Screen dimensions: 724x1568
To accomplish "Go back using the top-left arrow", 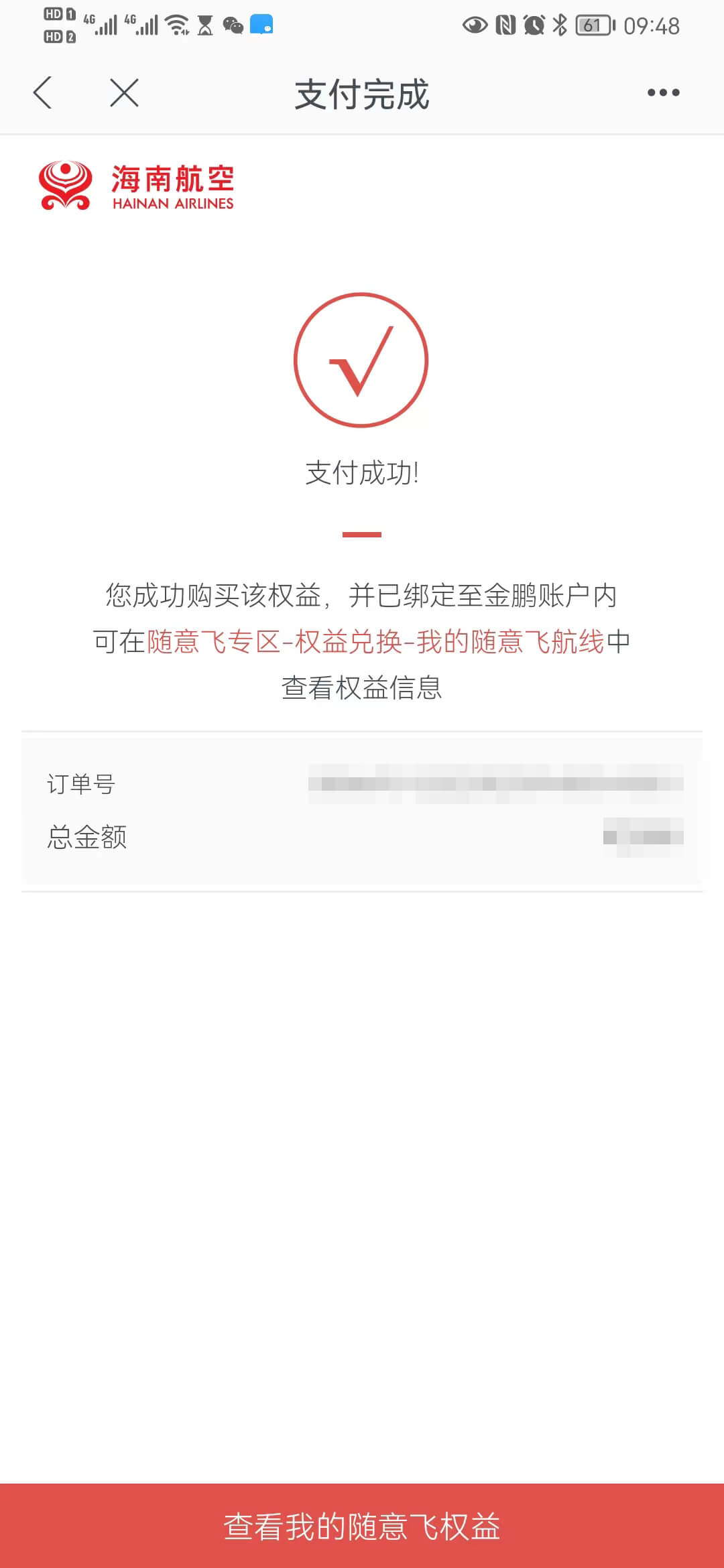I will click(42, 92).
